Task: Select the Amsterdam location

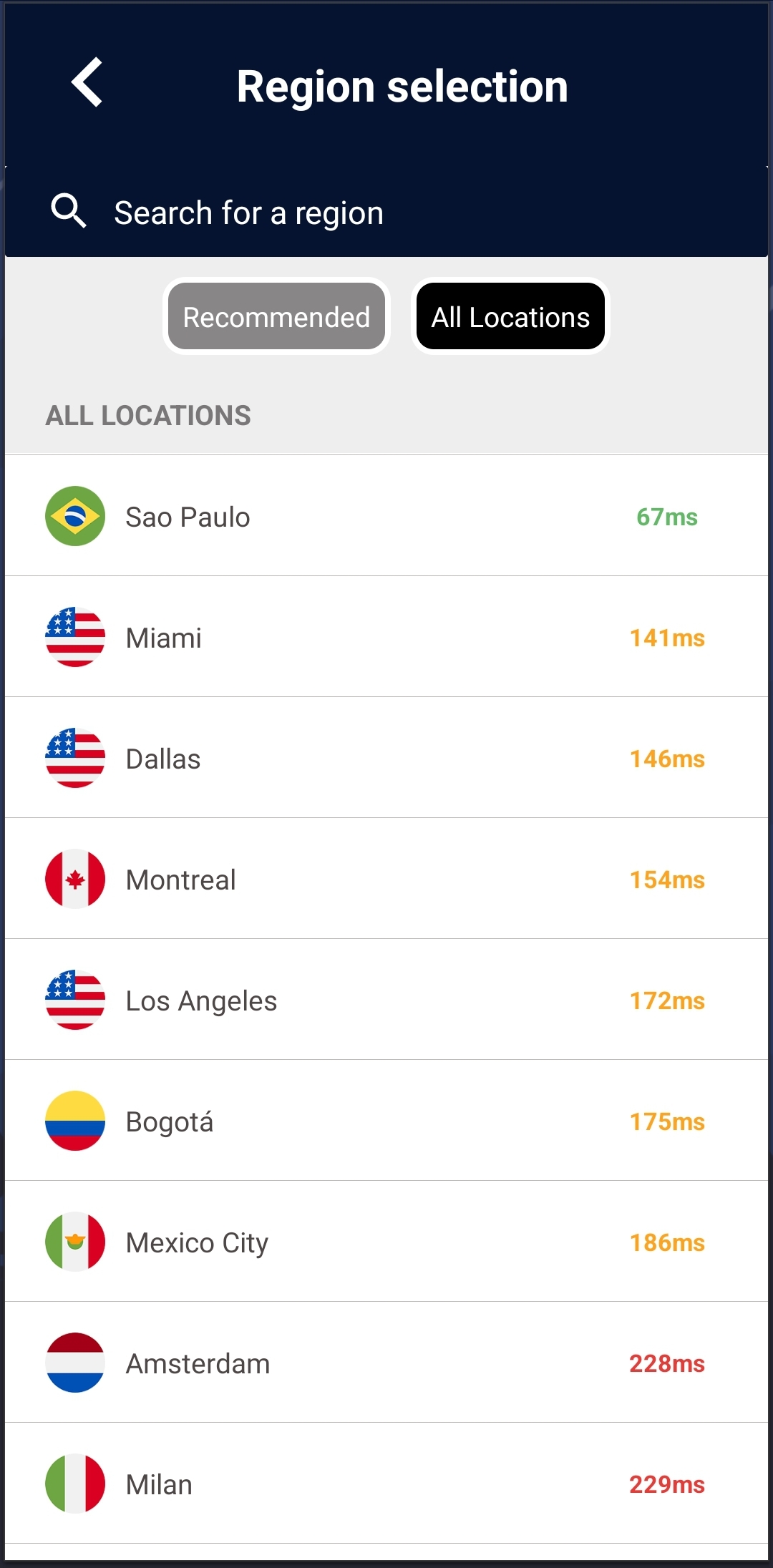Action: pos(386,1363)
